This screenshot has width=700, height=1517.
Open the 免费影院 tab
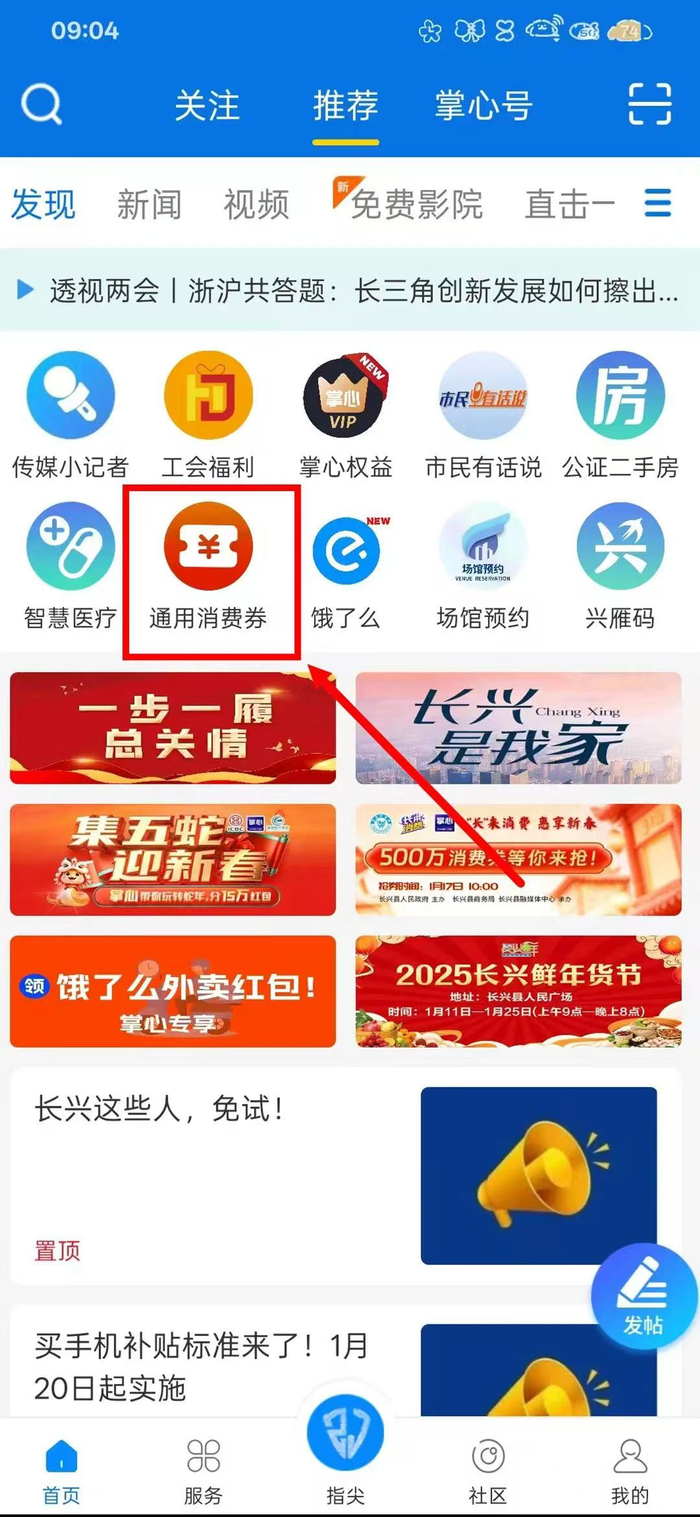point(408,202)
